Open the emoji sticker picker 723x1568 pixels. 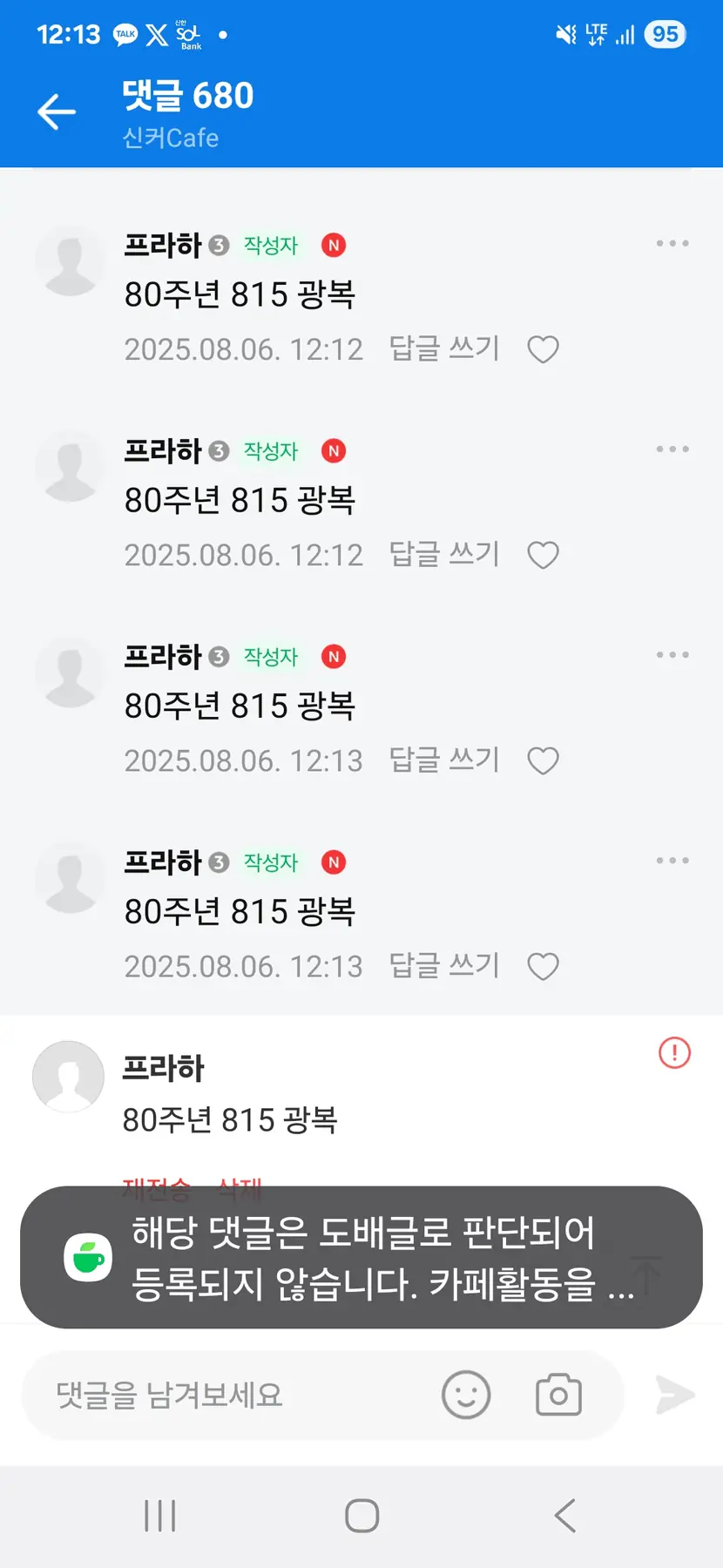point(466,1395)
